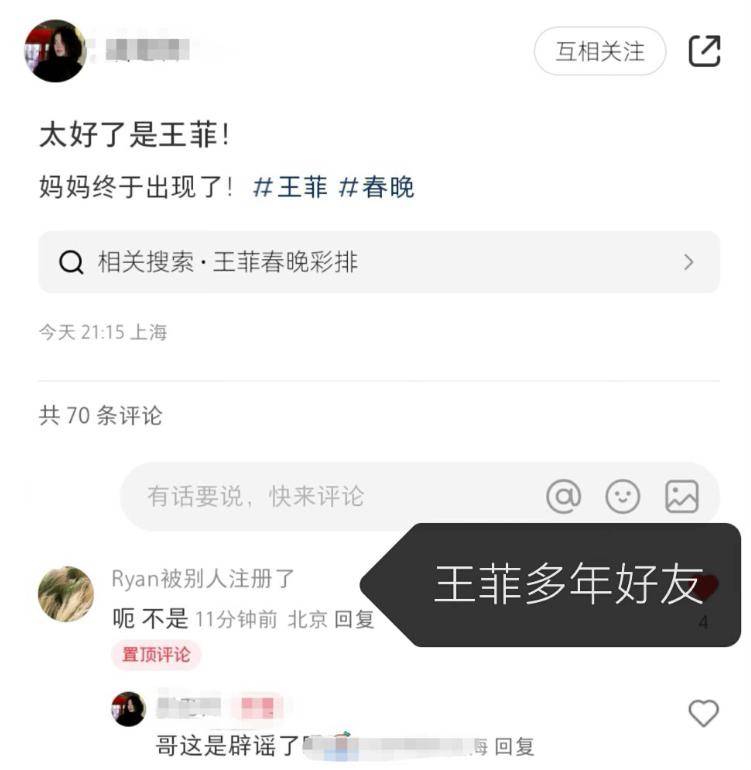This screenshot has height=770, width=751.
Task: Open the emoji picker in comment box
Action: [x=623, y=496]
